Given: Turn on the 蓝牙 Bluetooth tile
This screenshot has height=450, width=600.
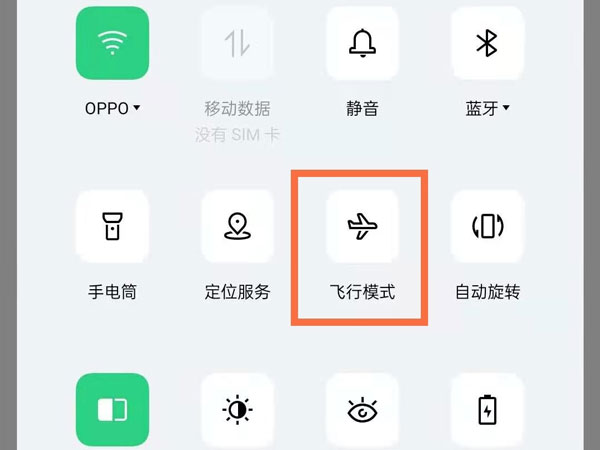Looking at the screenshot, I should coord(487,44).
